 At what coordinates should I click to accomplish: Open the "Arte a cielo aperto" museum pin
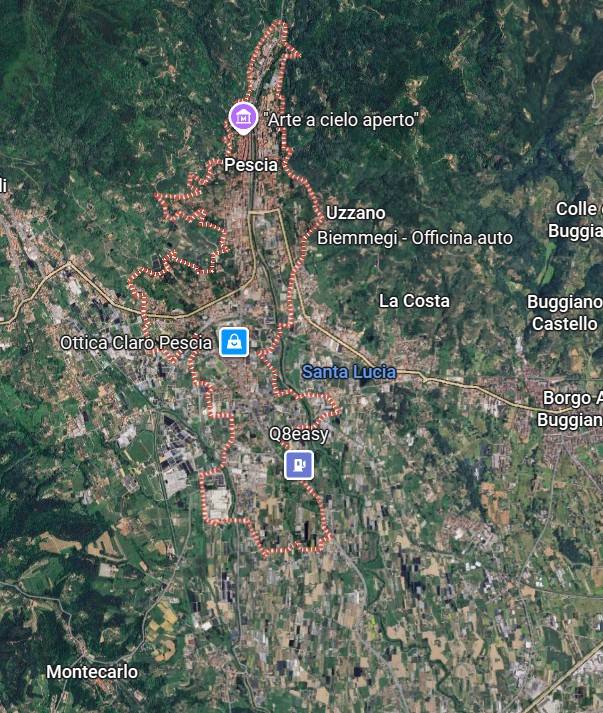pyautogui.click(x=243, y=117)
